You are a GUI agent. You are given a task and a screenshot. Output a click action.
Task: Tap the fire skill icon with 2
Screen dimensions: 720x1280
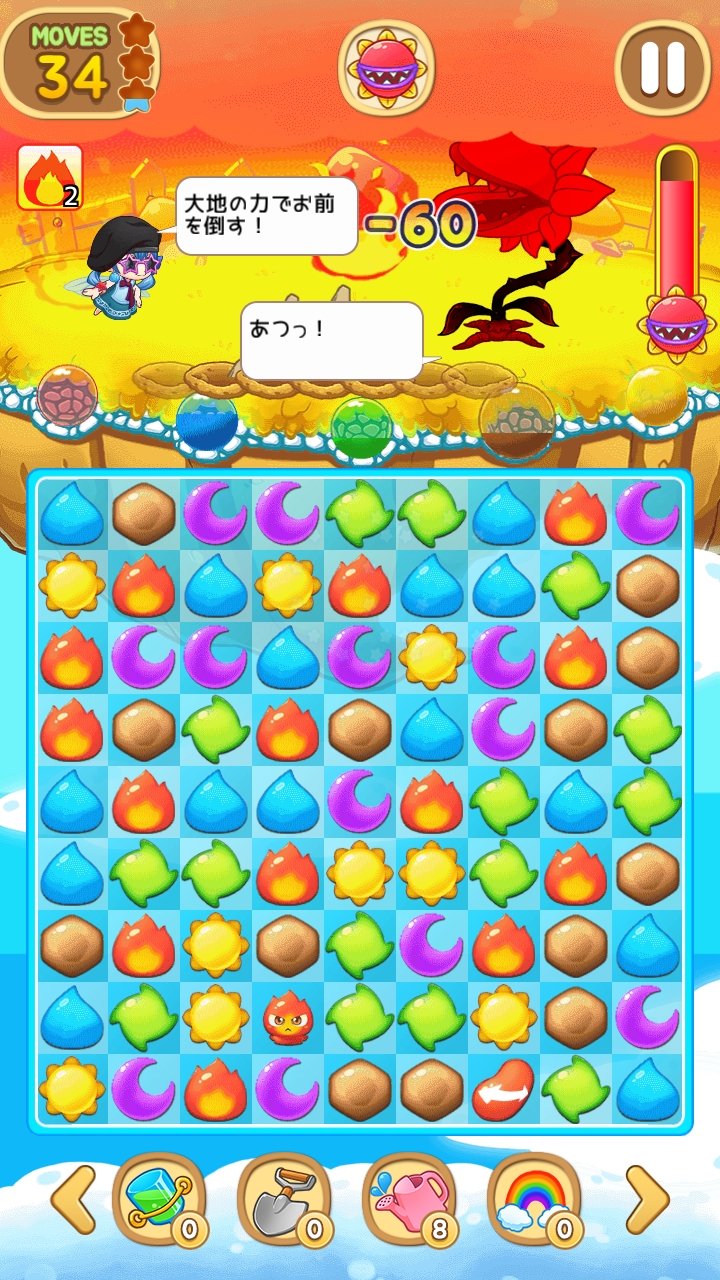[x=49, y=177]
